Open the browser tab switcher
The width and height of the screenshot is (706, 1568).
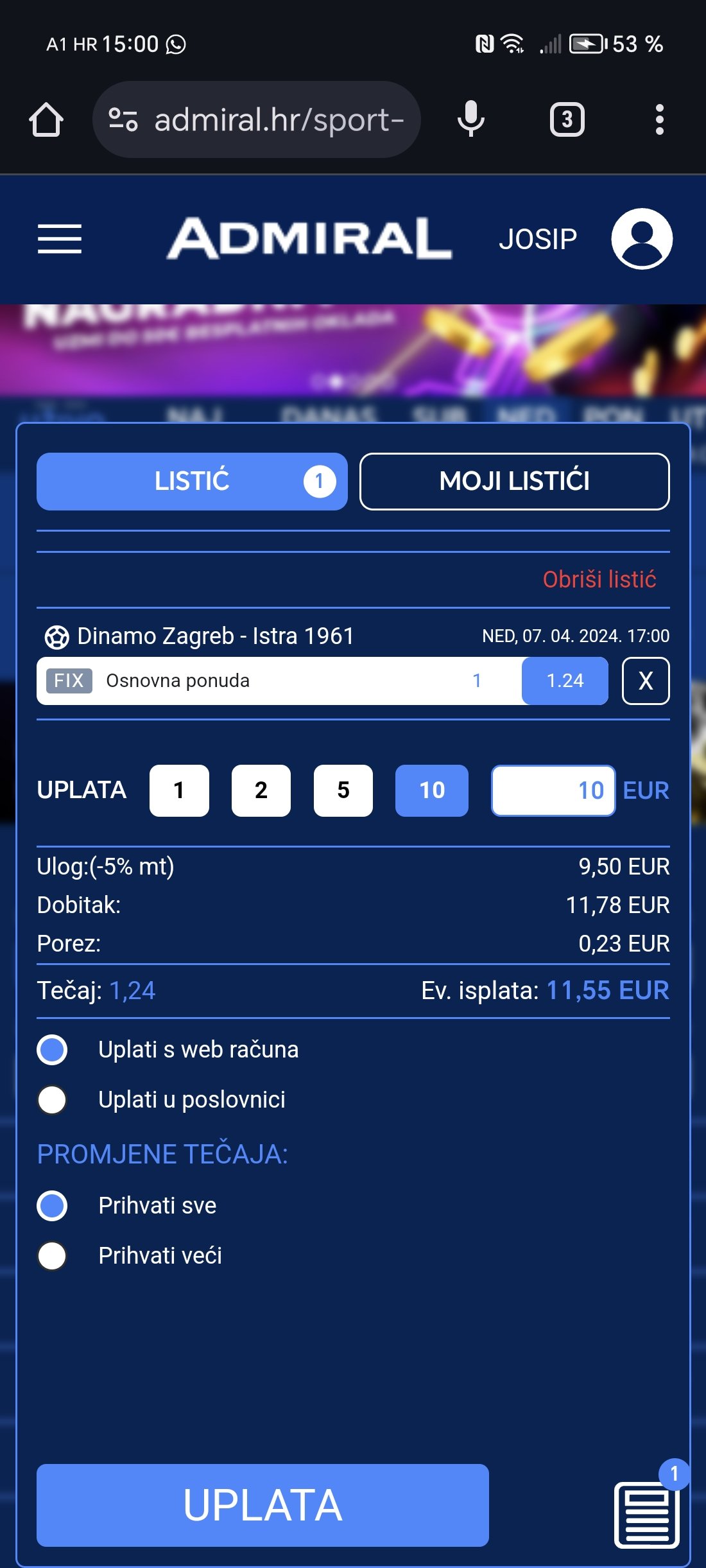tap(567, 119)
